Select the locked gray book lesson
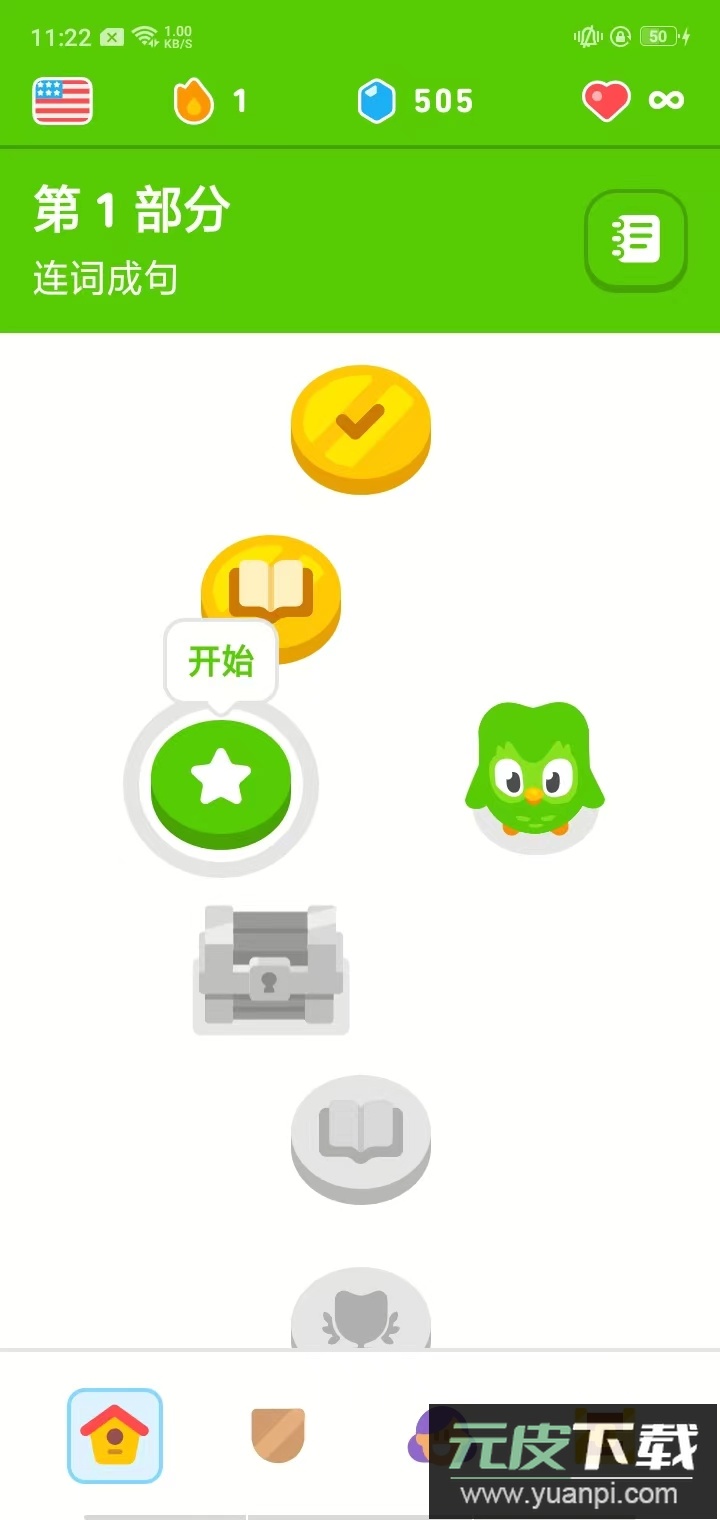Screen dimensions: 720x1520 pyautogui.click(x=360, y=1136)
